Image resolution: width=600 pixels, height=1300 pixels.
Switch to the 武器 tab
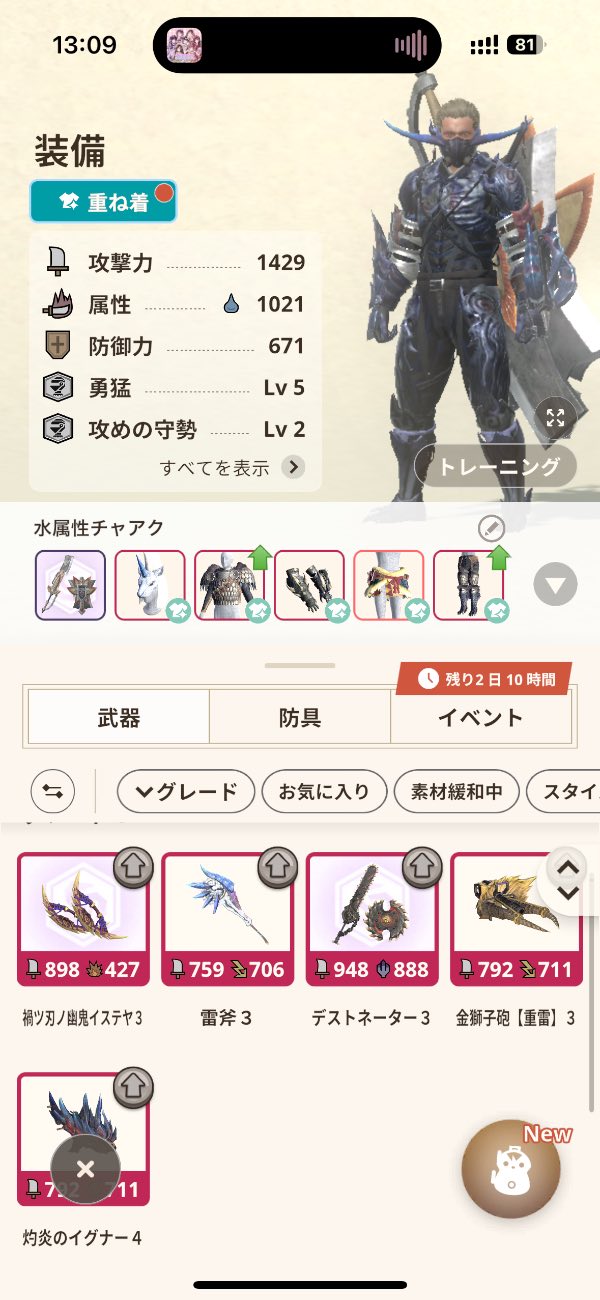(118, 717)
